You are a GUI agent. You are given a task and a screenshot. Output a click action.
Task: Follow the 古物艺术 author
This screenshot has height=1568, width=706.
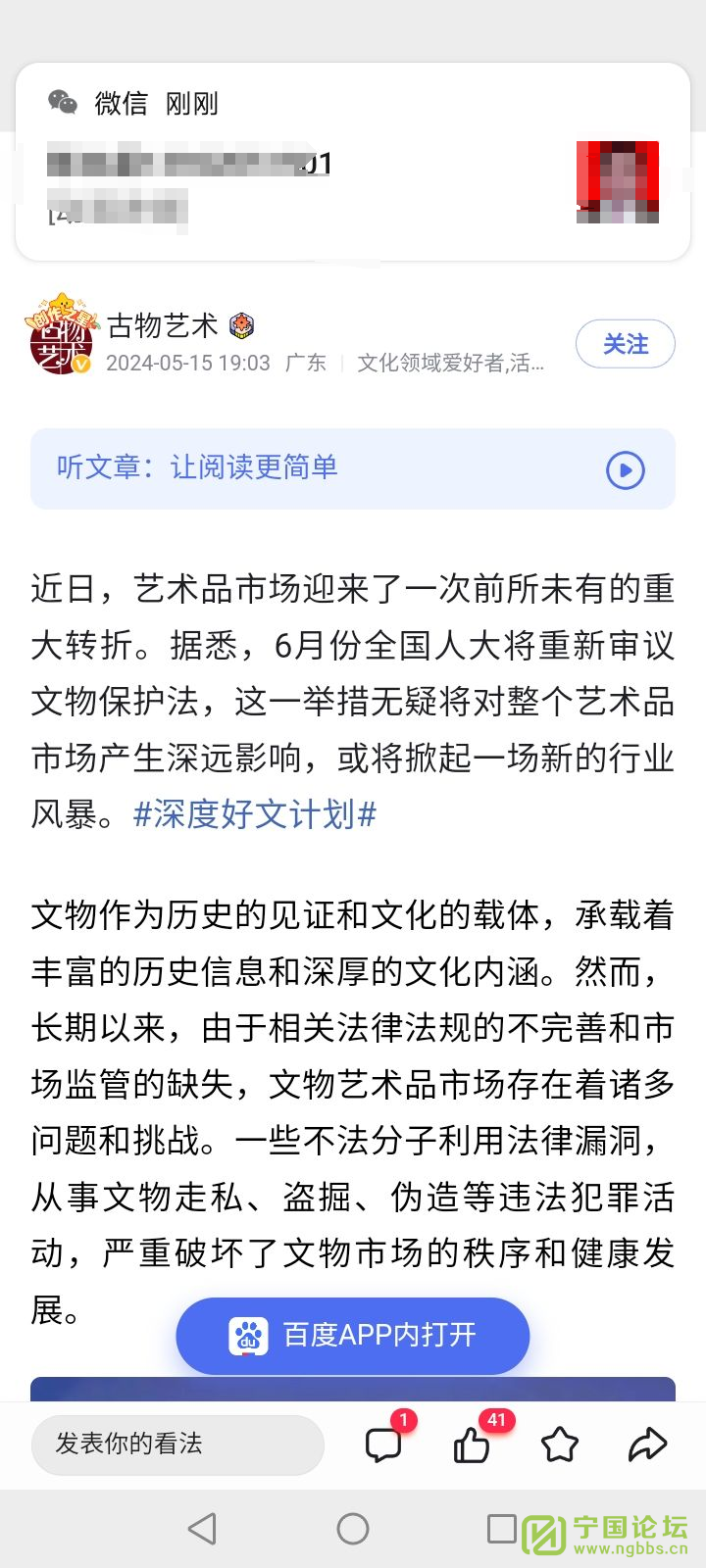(x=625, y=344)
